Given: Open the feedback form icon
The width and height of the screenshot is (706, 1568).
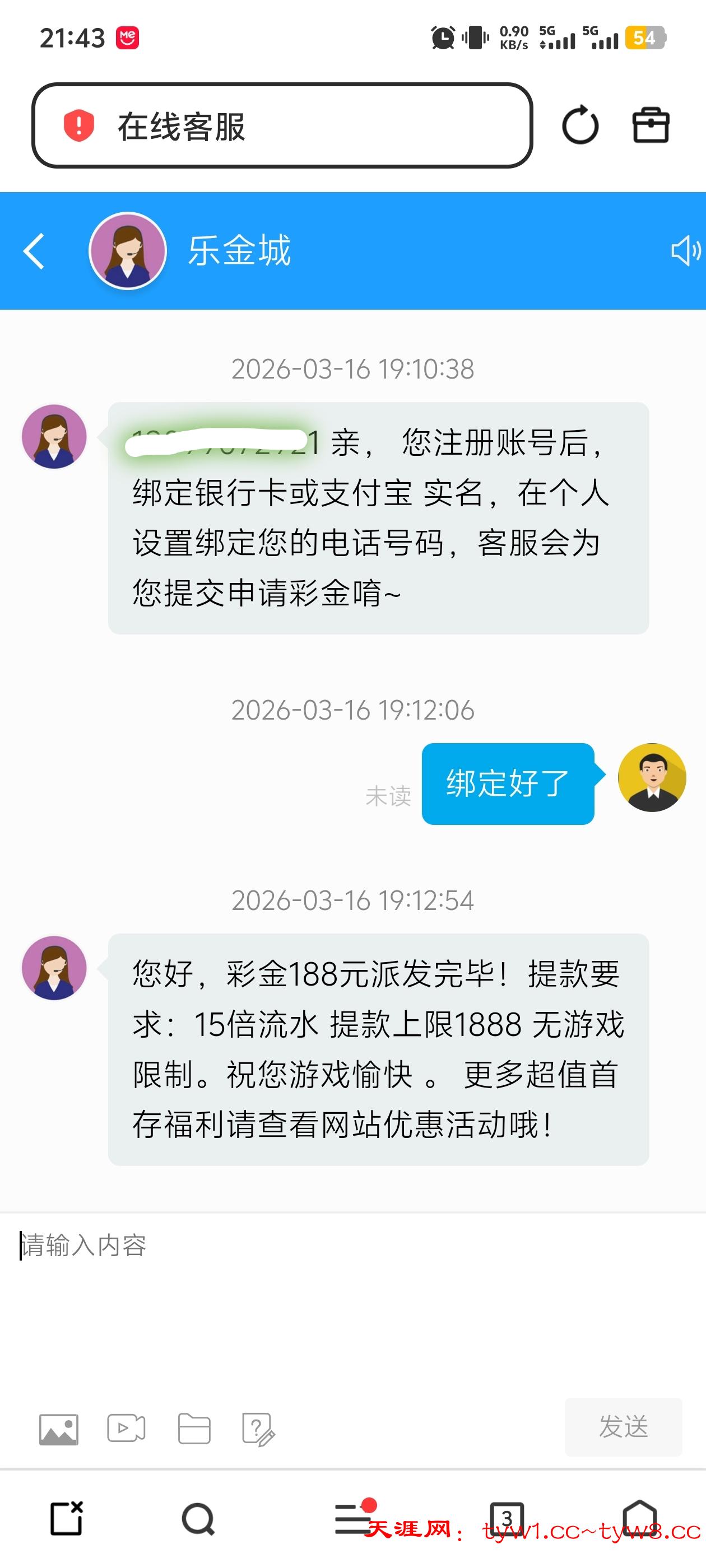Looking at the screenshot, I should click(258, 1429).
